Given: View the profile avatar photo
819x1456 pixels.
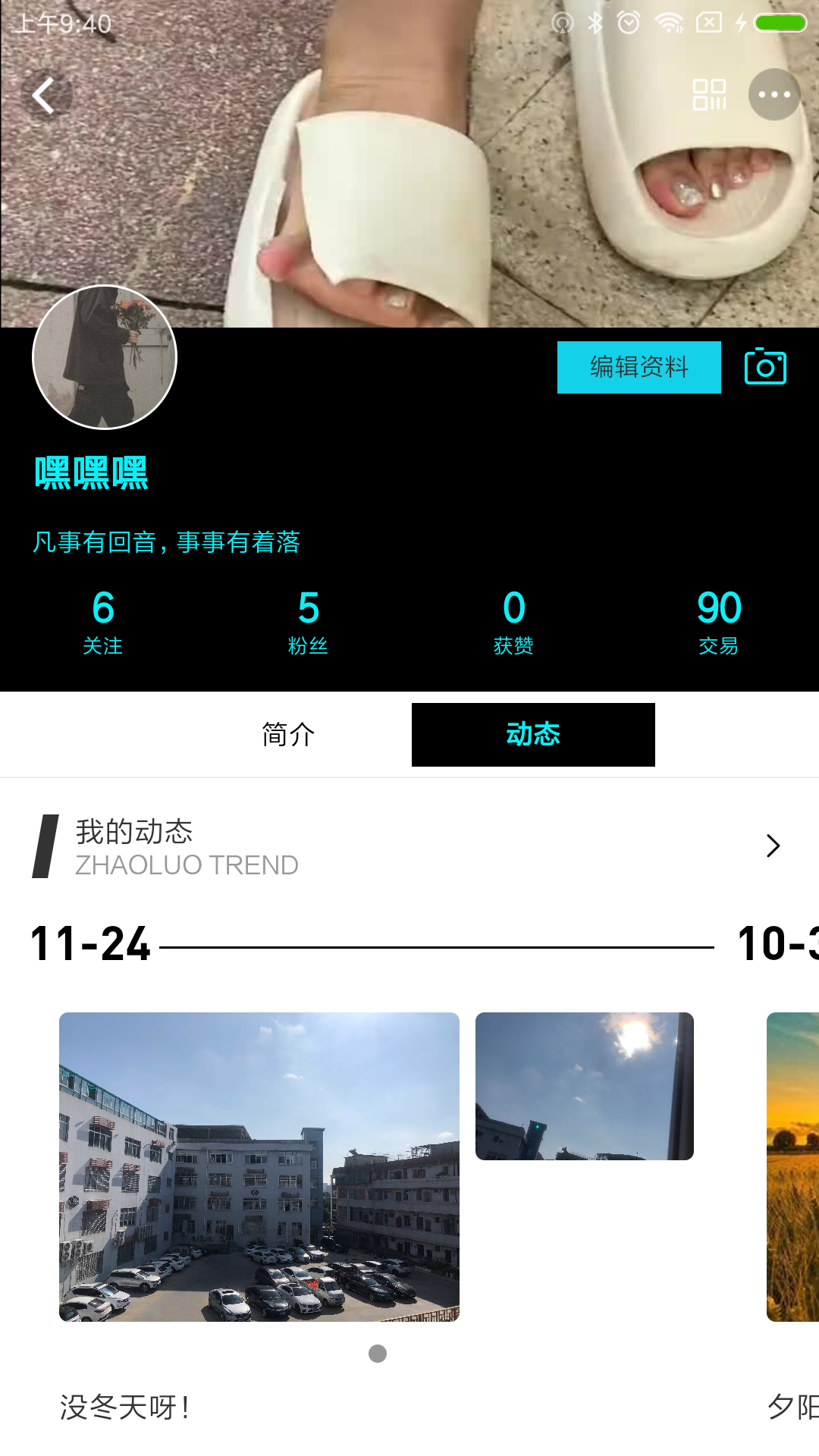Looking at the screenshot, I should (x=105, y=357).
